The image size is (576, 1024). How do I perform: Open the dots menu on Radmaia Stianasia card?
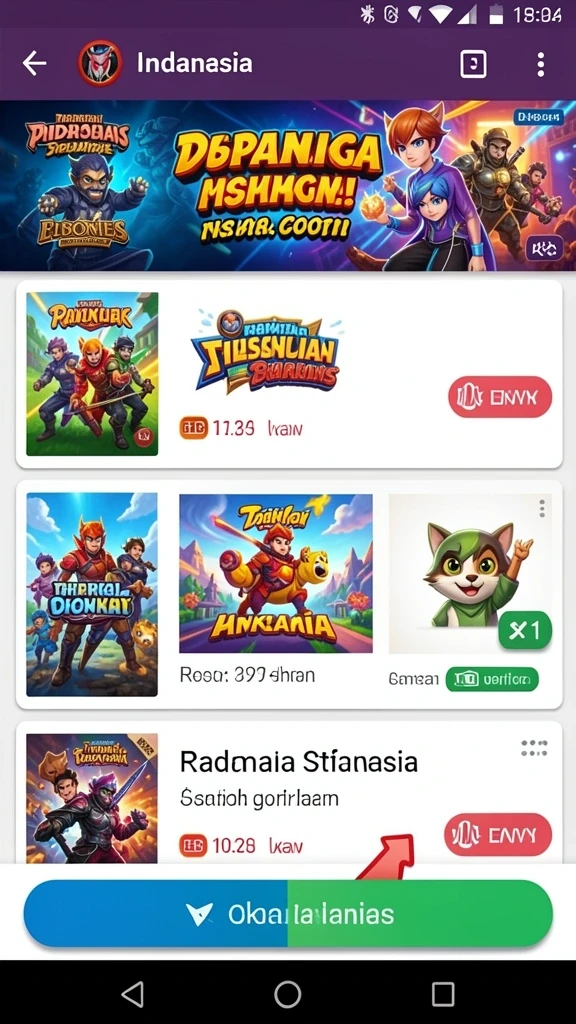[534, 748]
